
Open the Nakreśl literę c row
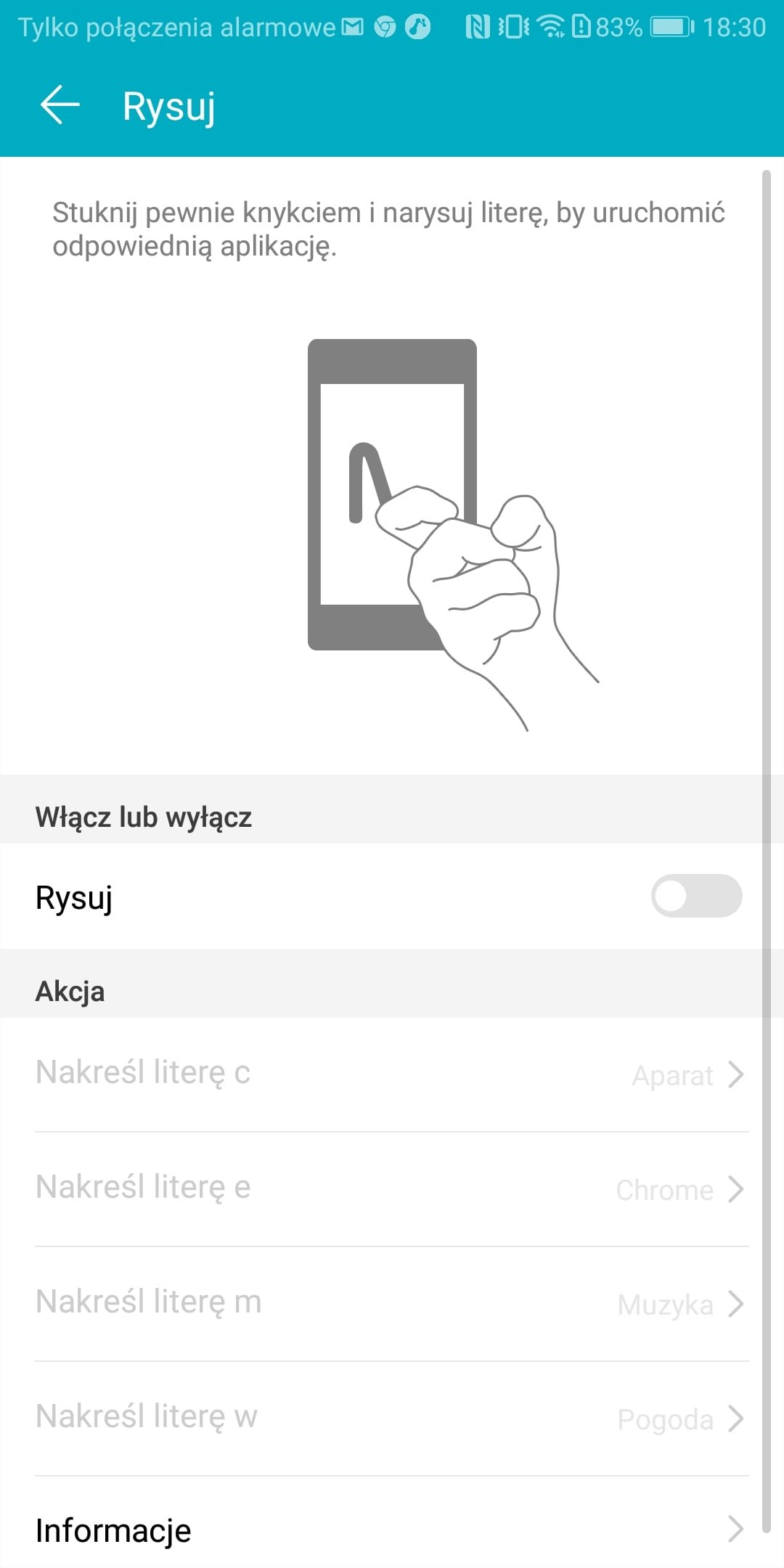pyautogui.click(x=392, y=1074)
